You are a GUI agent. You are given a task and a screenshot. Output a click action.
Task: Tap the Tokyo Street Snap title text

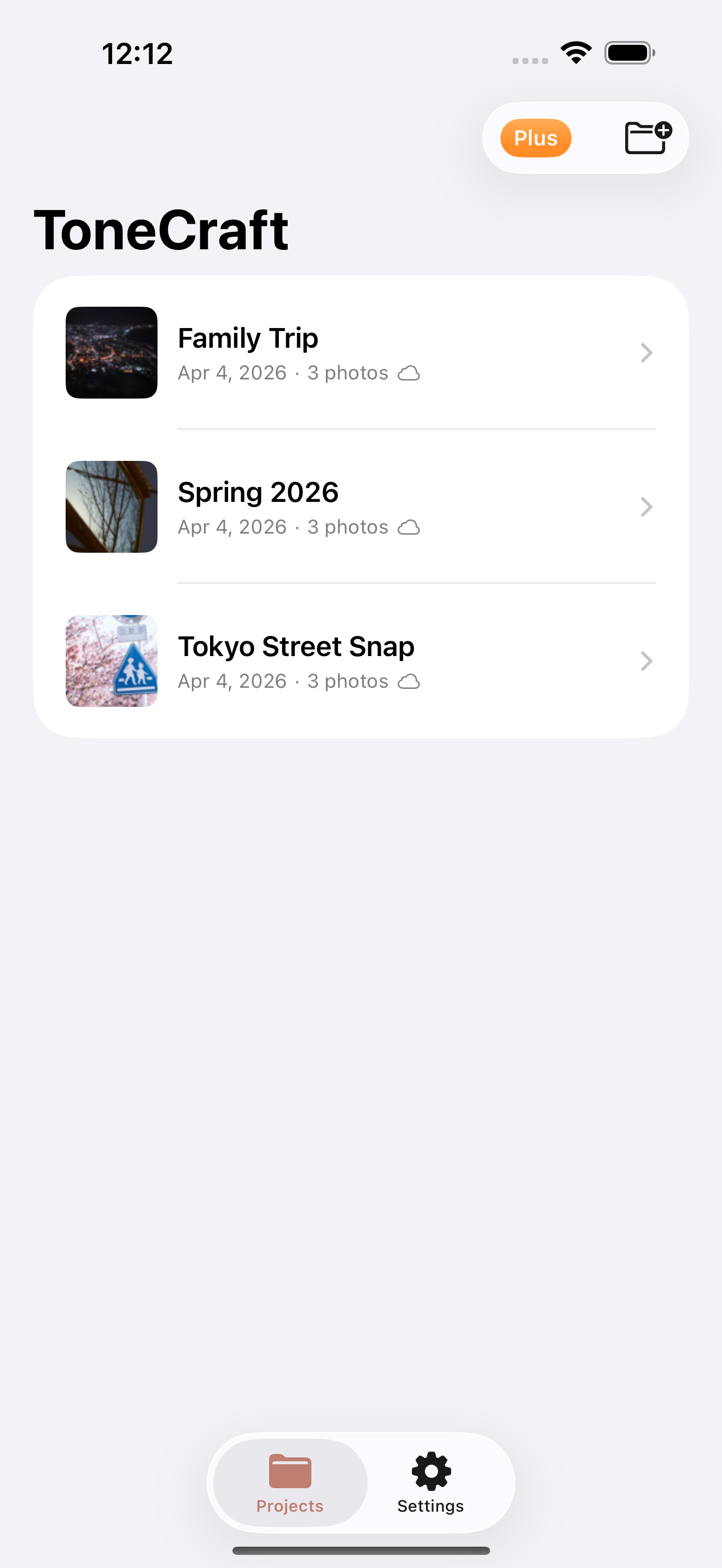pos(296,646)
